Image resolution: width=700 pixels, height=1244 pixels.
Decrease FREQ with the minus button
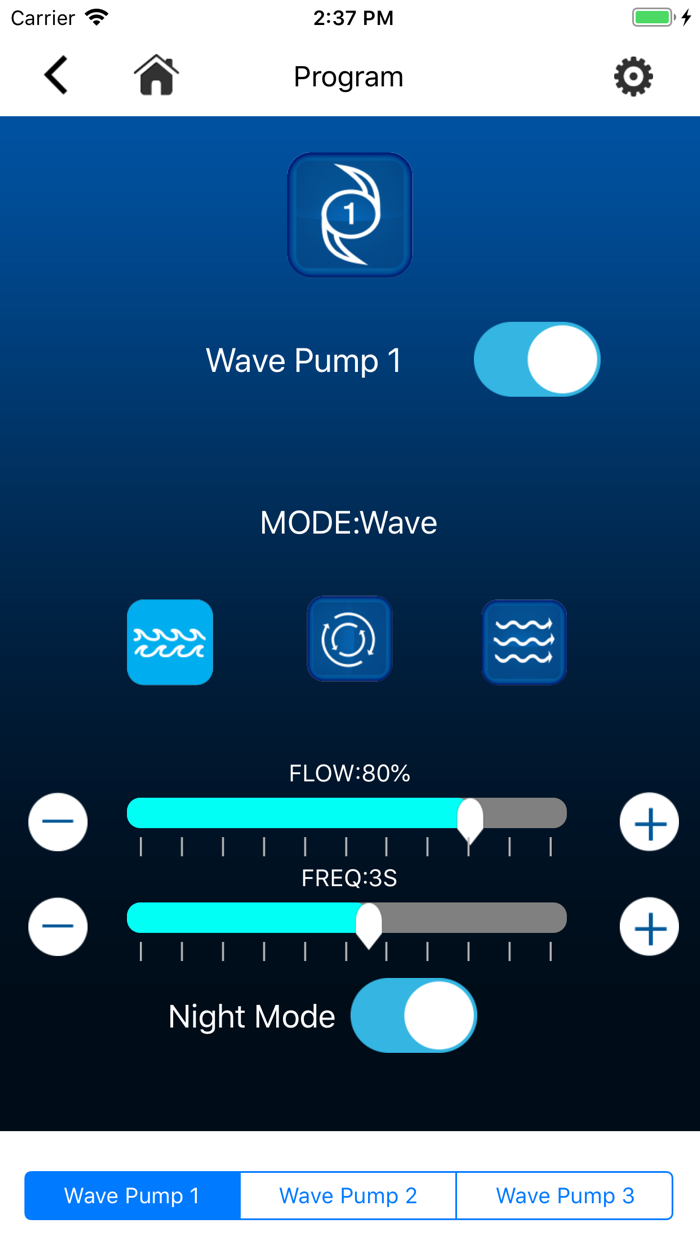click(58, 926)
